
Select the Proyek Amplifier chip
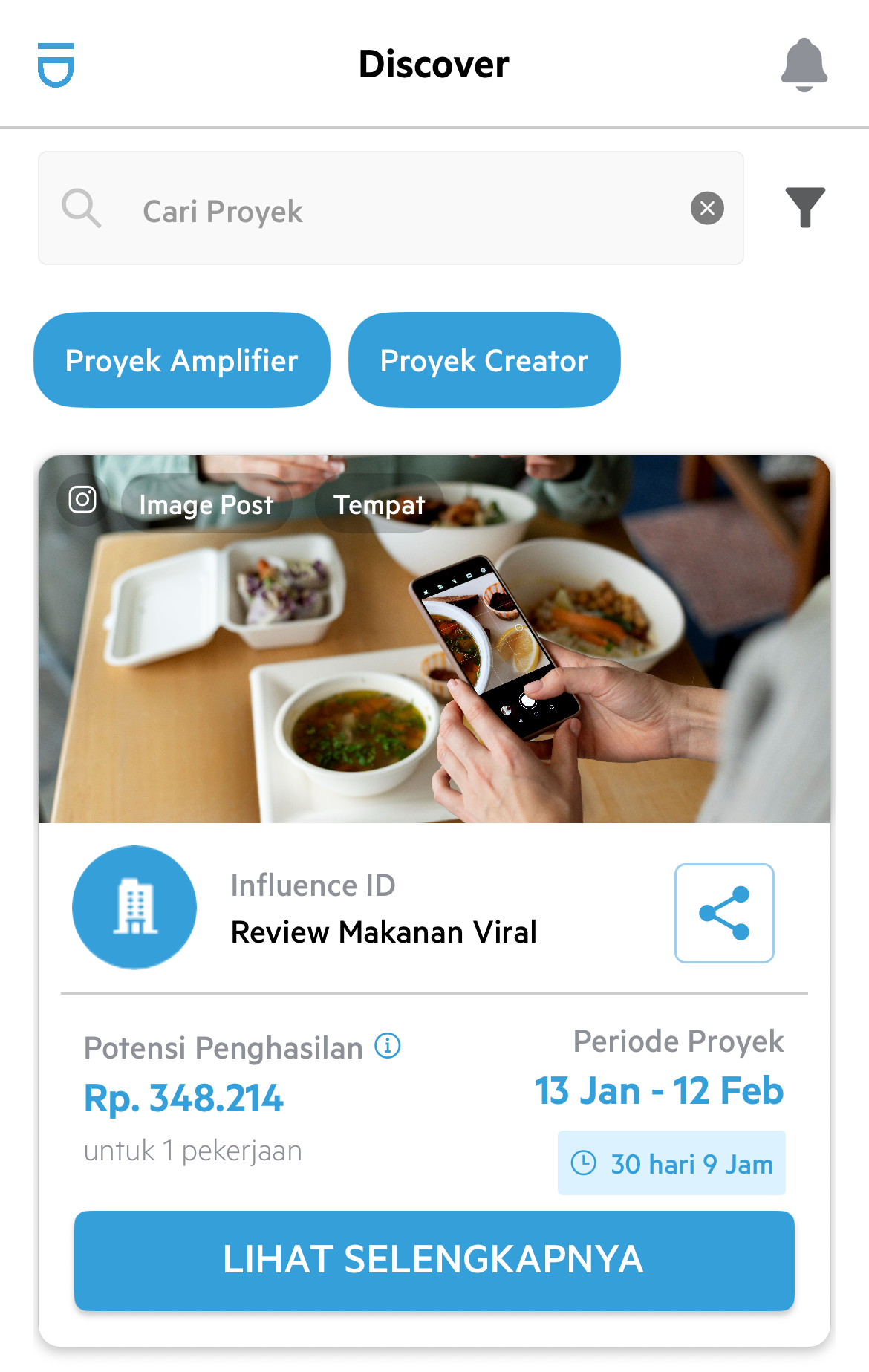(x=182, y=360)
